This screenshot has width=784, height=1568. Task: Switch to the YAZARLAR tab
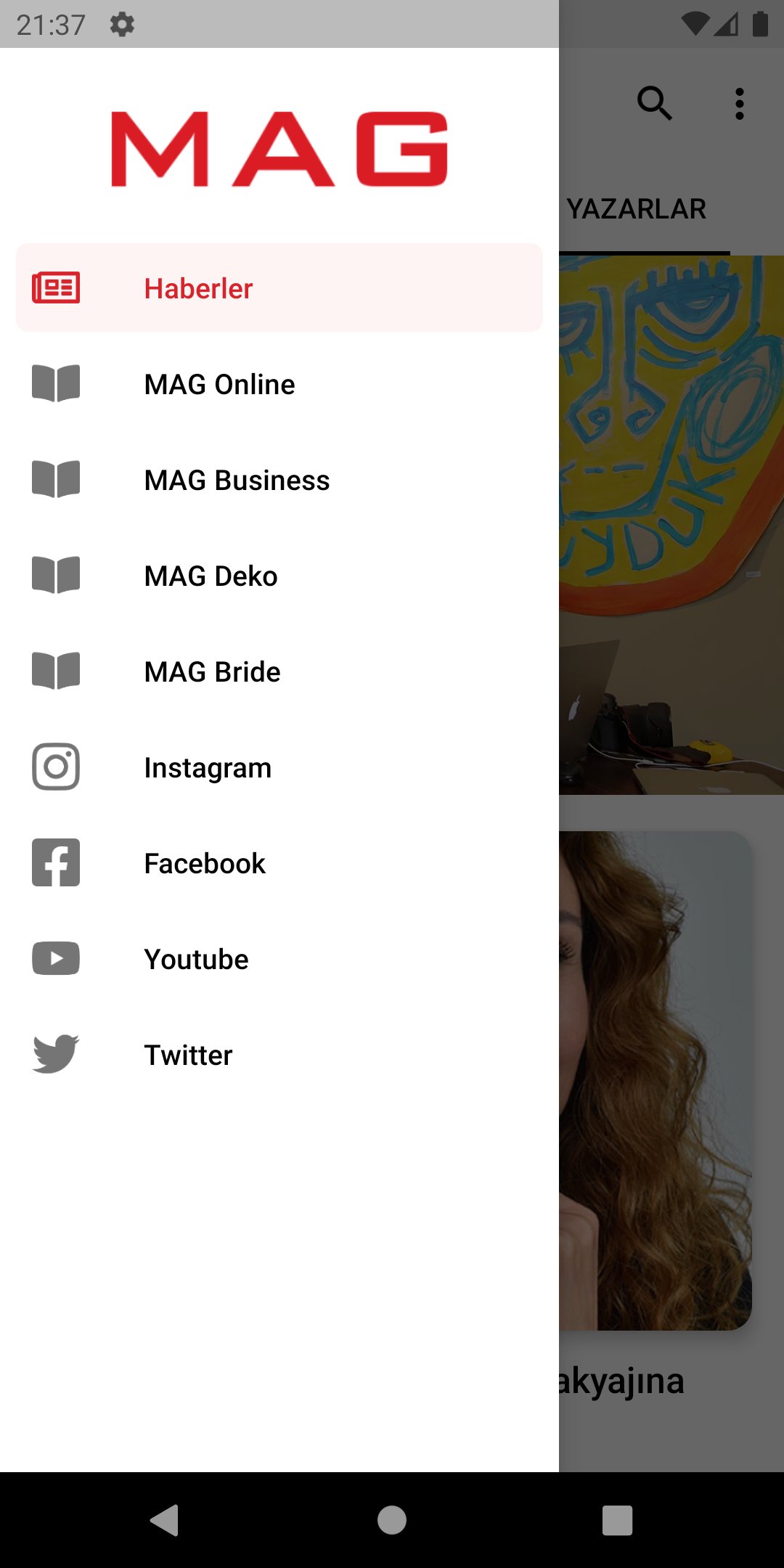[x=637, y=208]
